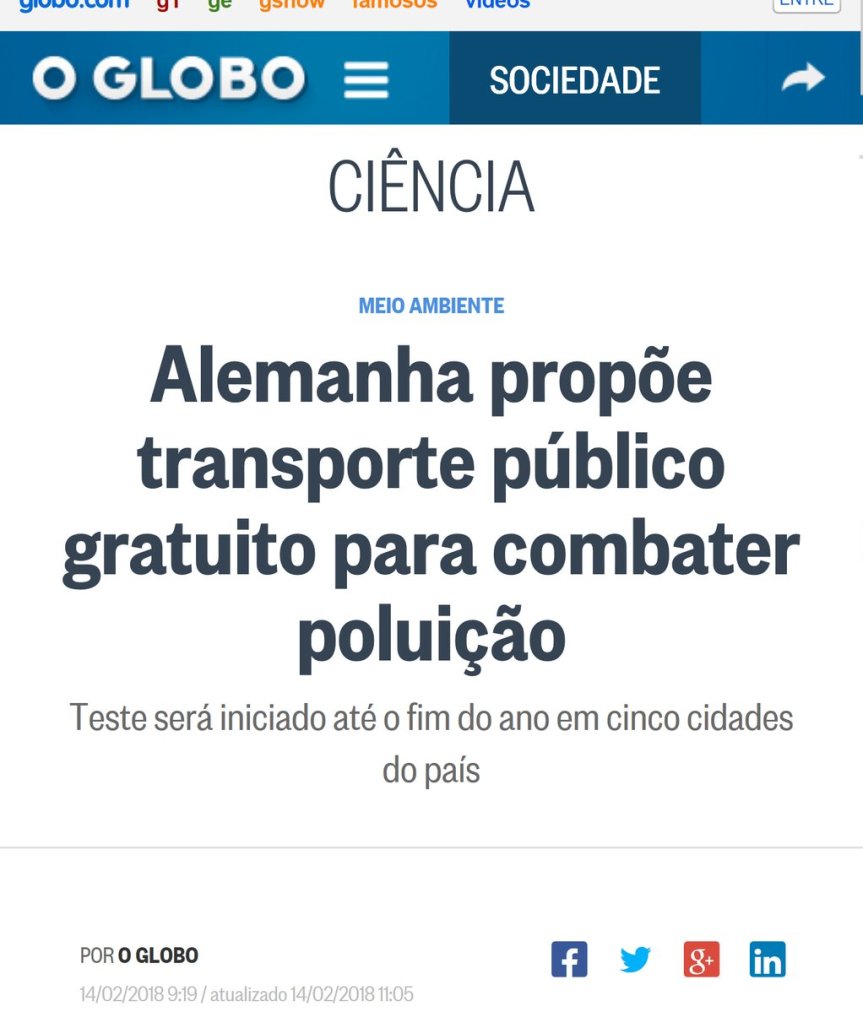Open the Meio Ambiente category link

click(x=431, y=306)
